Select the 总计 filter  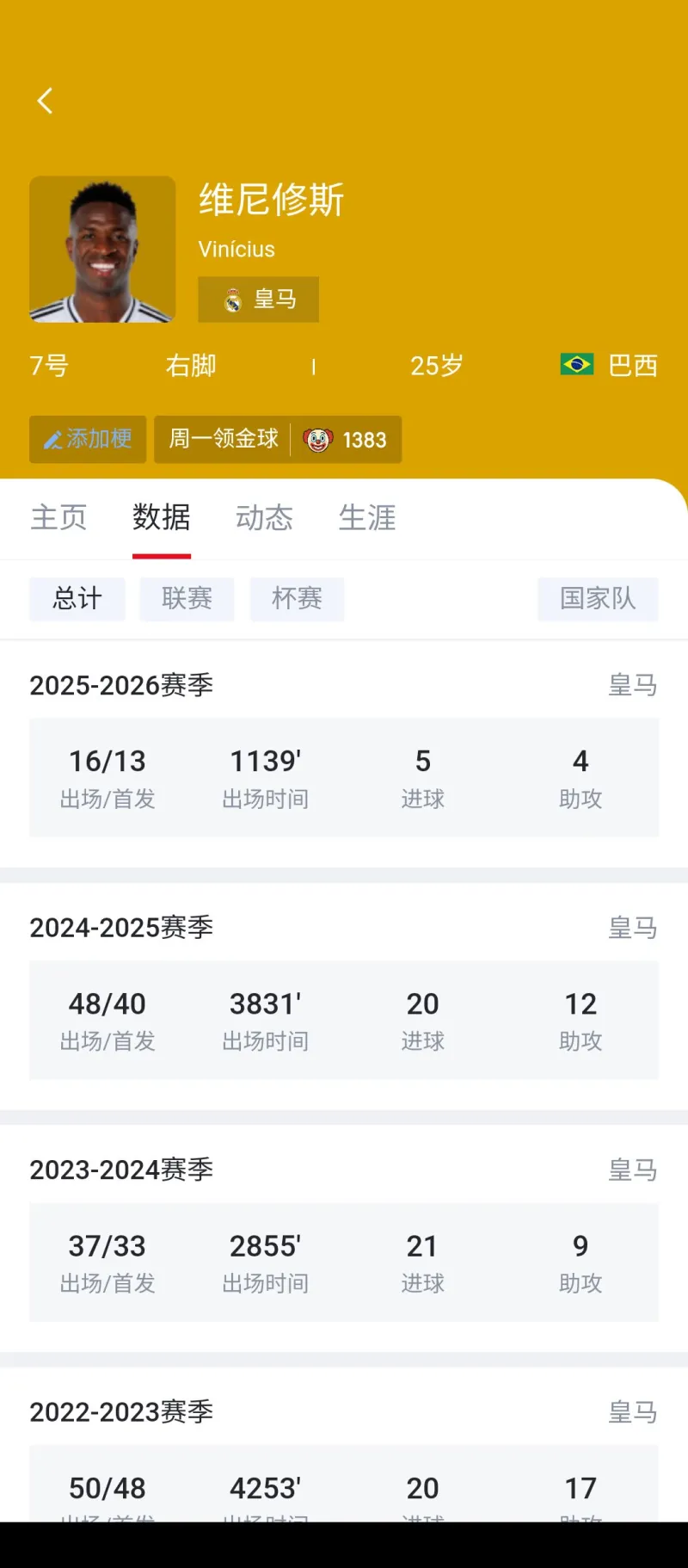(77, 599)
